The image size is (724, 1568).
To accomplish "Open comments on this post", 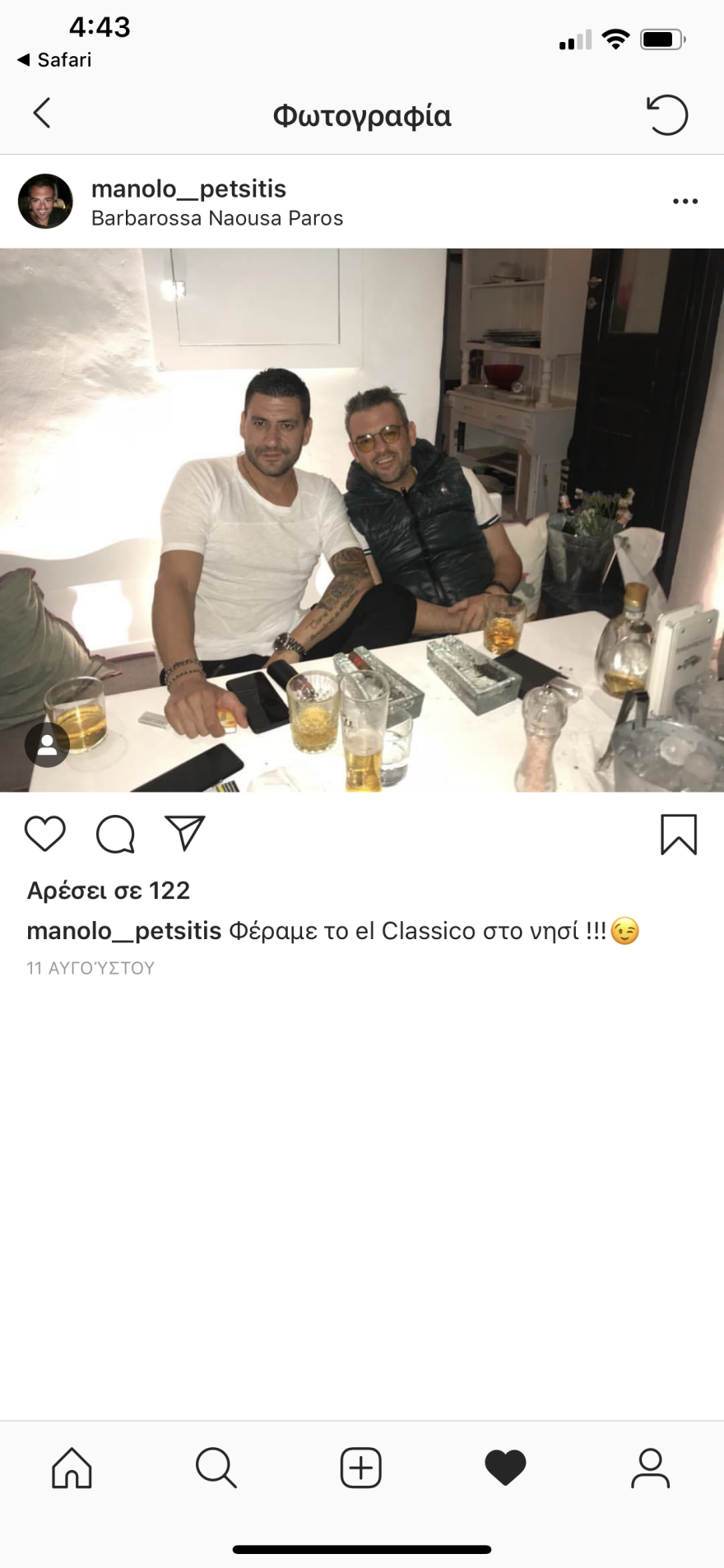I will point(115,834).
